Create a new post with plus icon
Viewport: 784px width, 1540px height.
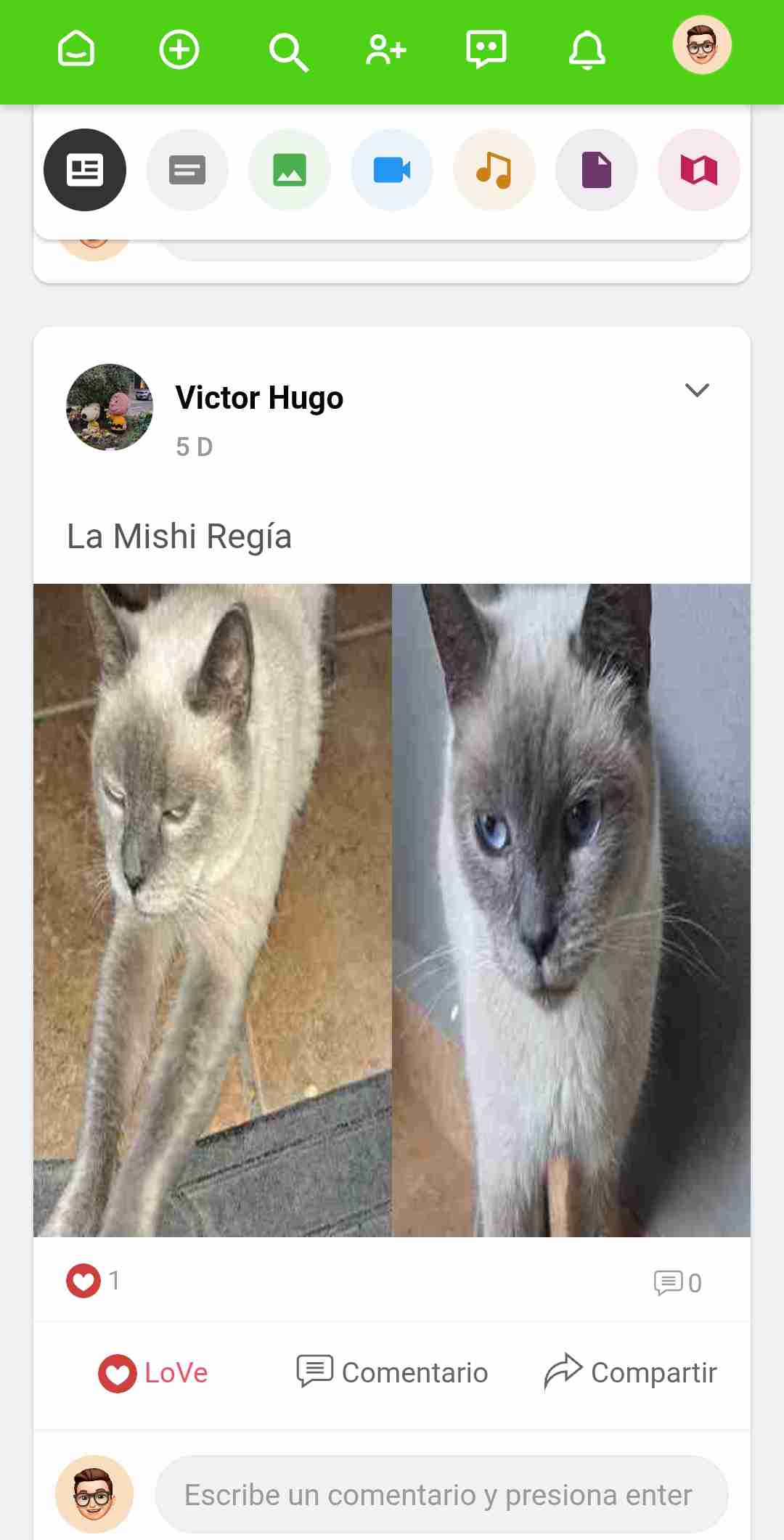(x=179, y=49)
